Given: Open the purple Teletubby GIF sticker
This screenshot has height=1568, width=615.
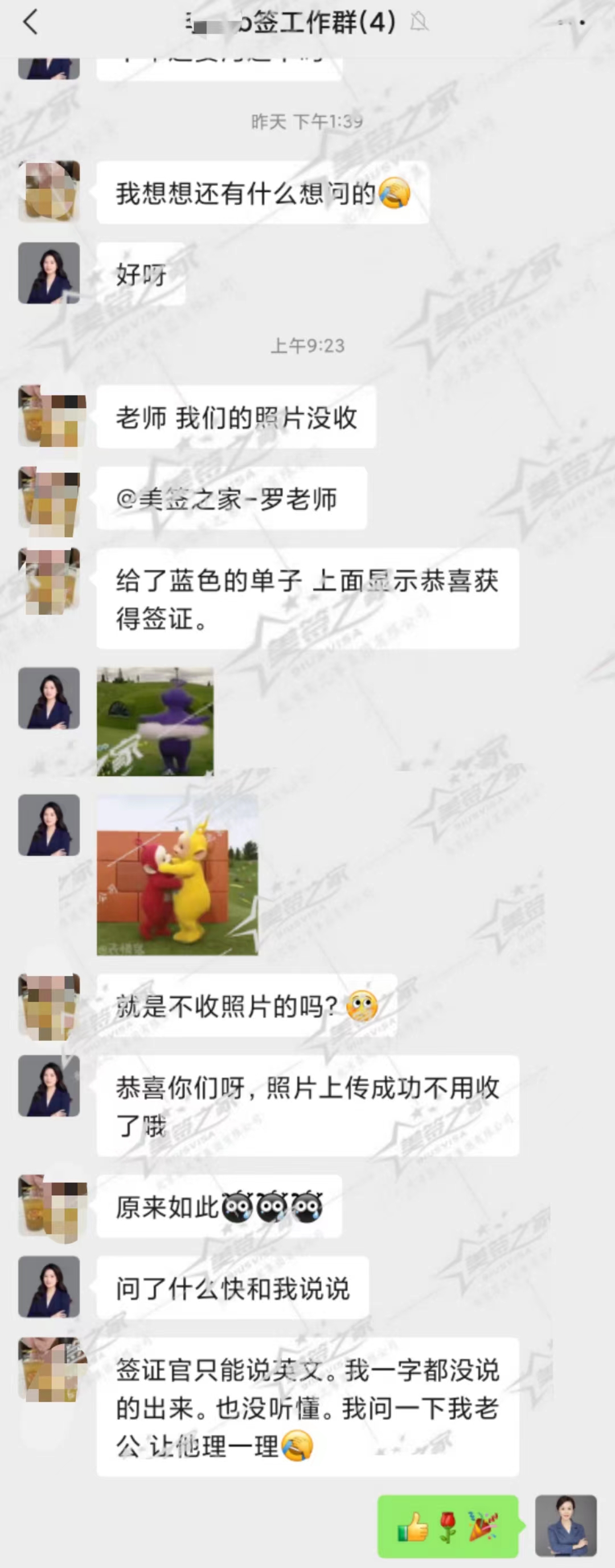Looking at the screenshot, I should (x=155, y=725).
